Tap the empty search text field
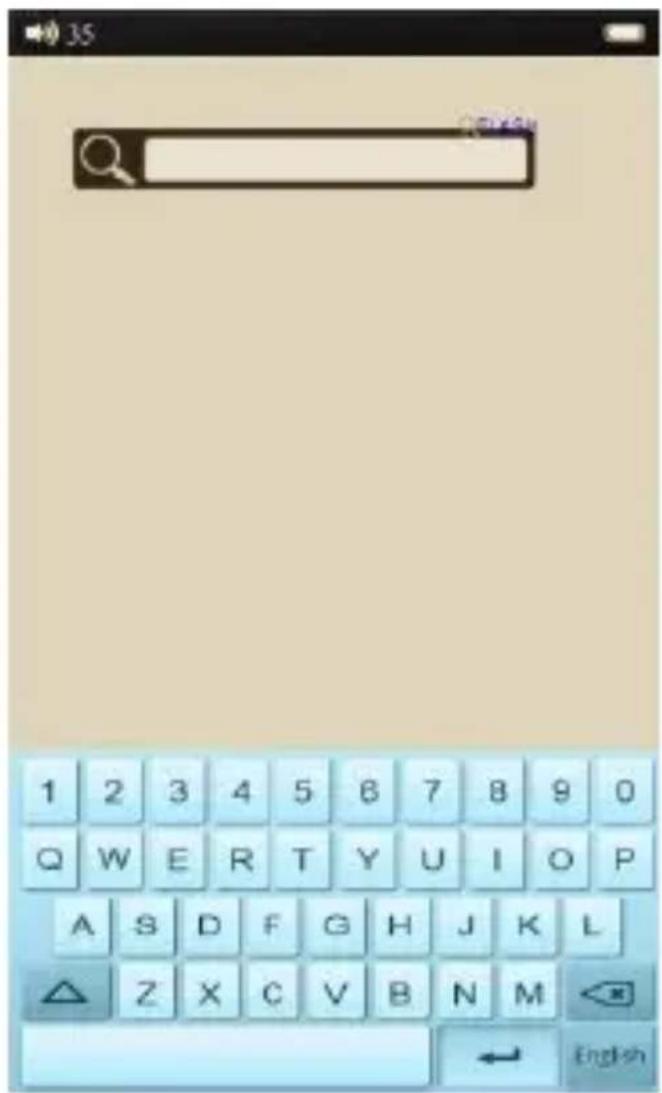The height and width of the screenshot is (1093, 662). [335, 160]
